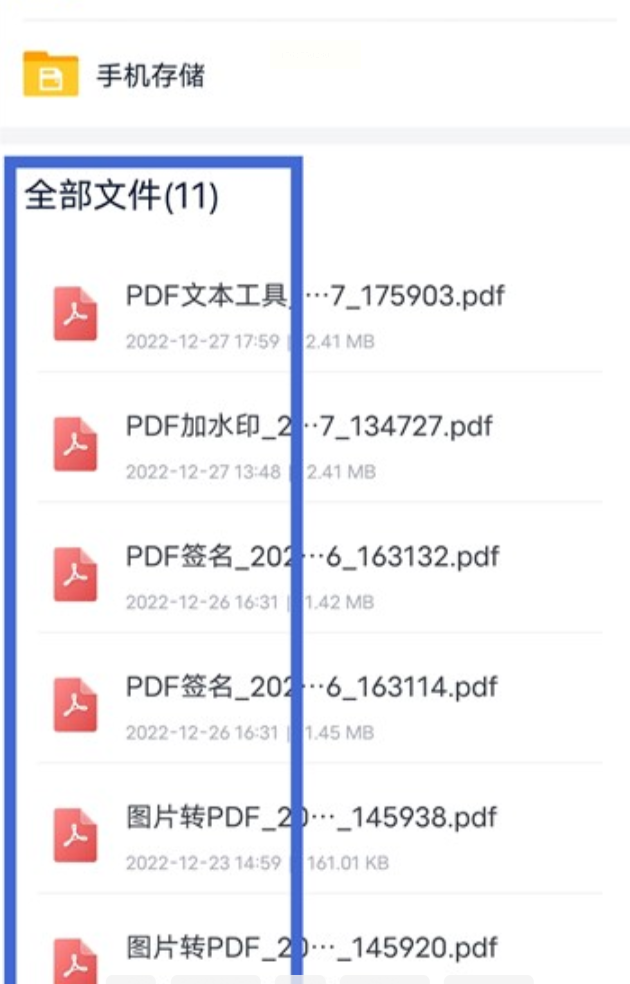
Task: Open 图片转PDF file ending 145938.pdf
Action: [x=312, y=817]
